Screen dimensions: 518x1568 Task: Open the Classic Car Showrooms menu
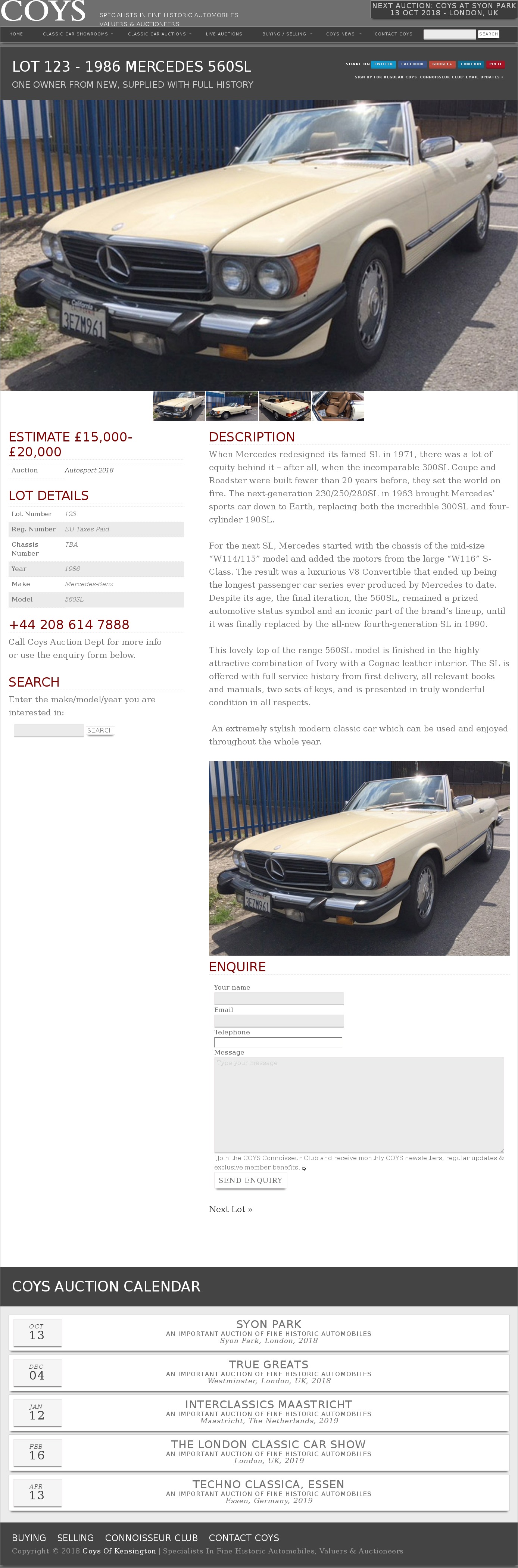tap(75, 34)
